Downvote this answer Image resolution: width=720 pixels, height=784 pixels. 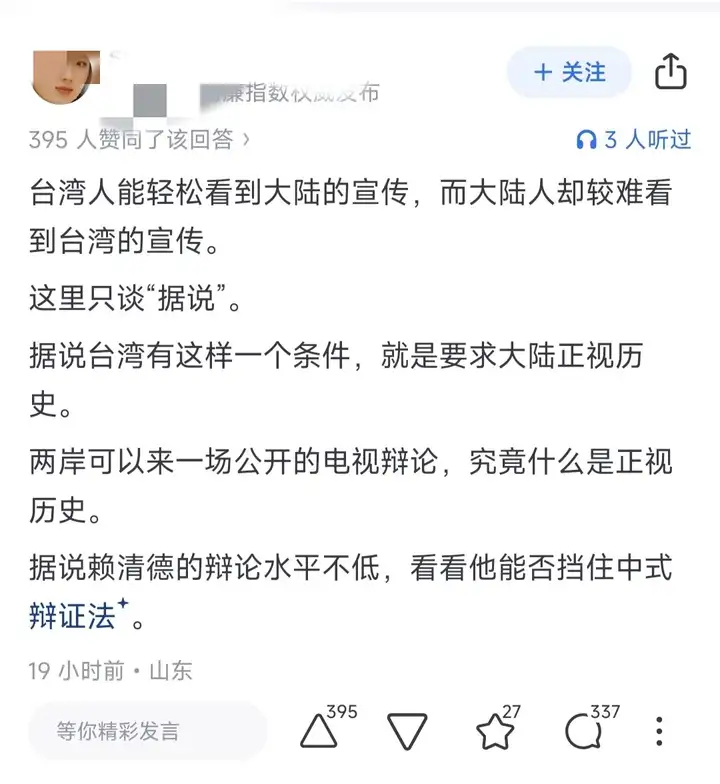[x=407, y=731]
